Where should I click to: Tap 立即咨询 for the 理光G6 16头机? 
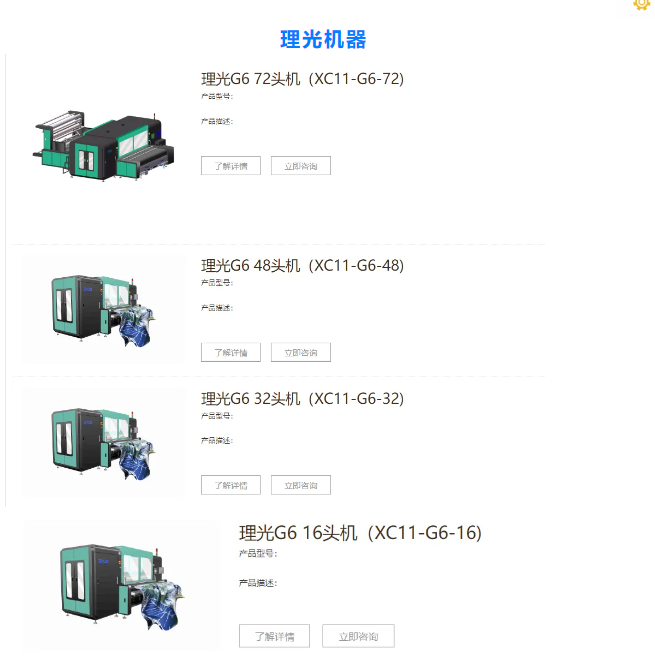coord(358,636)
